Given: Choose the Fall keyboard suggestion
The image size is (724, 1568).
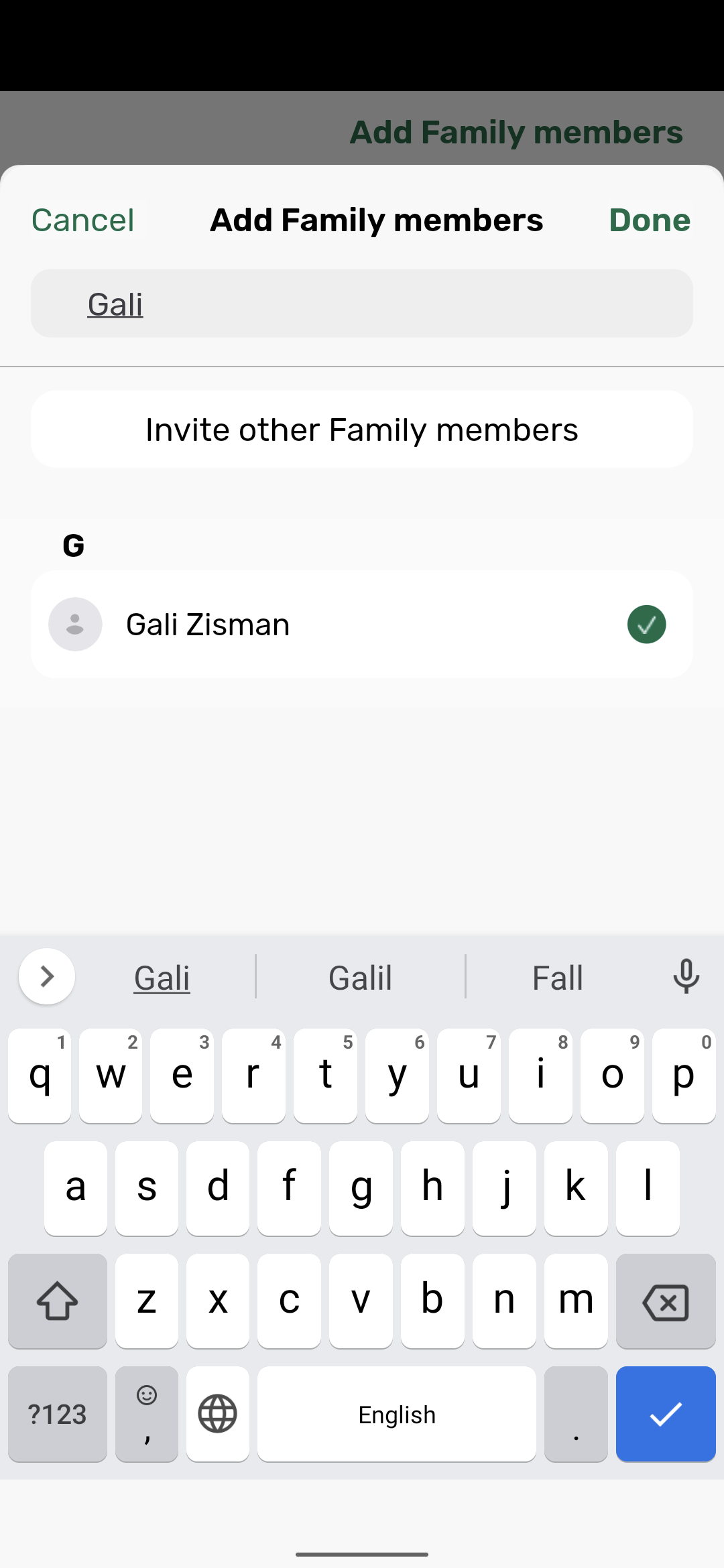Looking at the screenshot, I should 557,977.
